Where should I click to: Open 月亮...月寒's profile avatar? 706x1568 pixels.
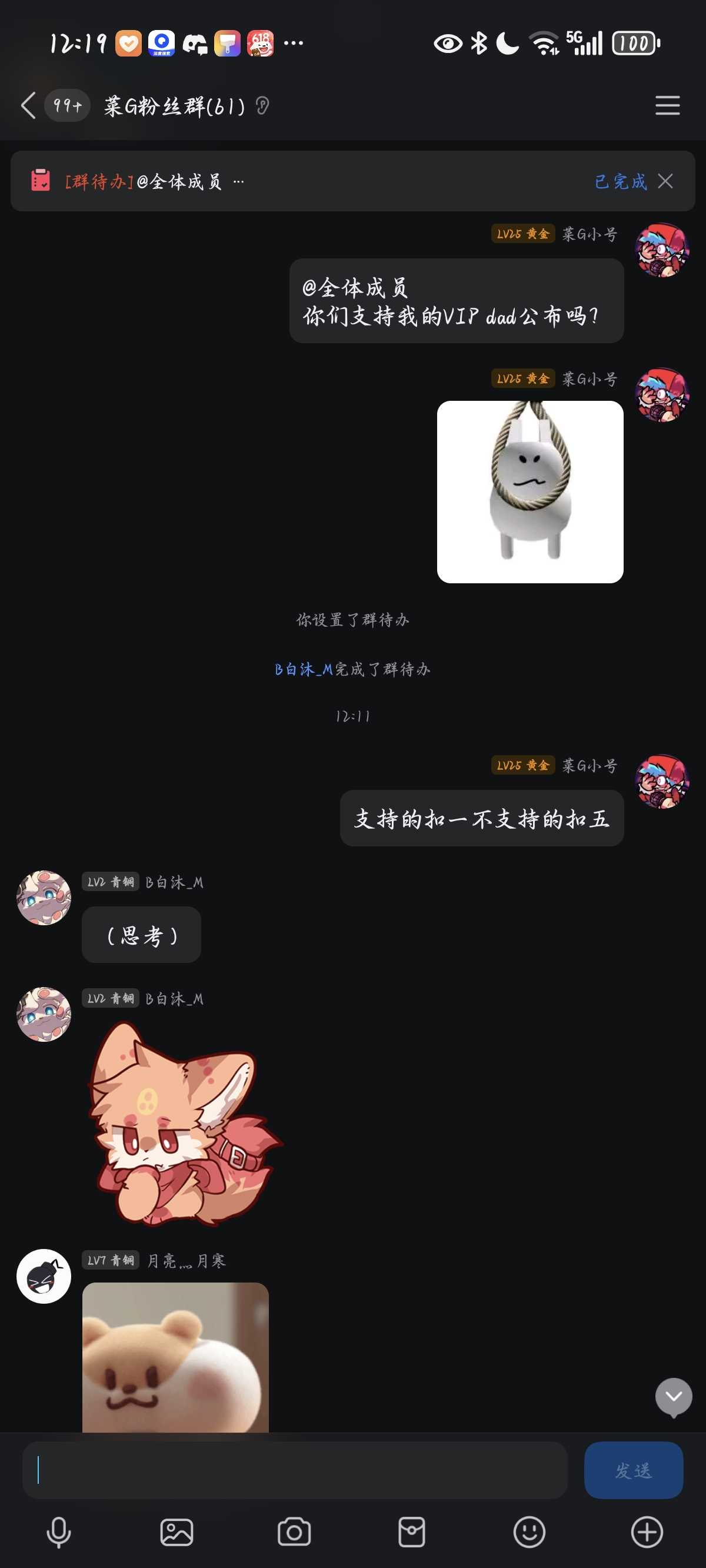pos(44,1277)
